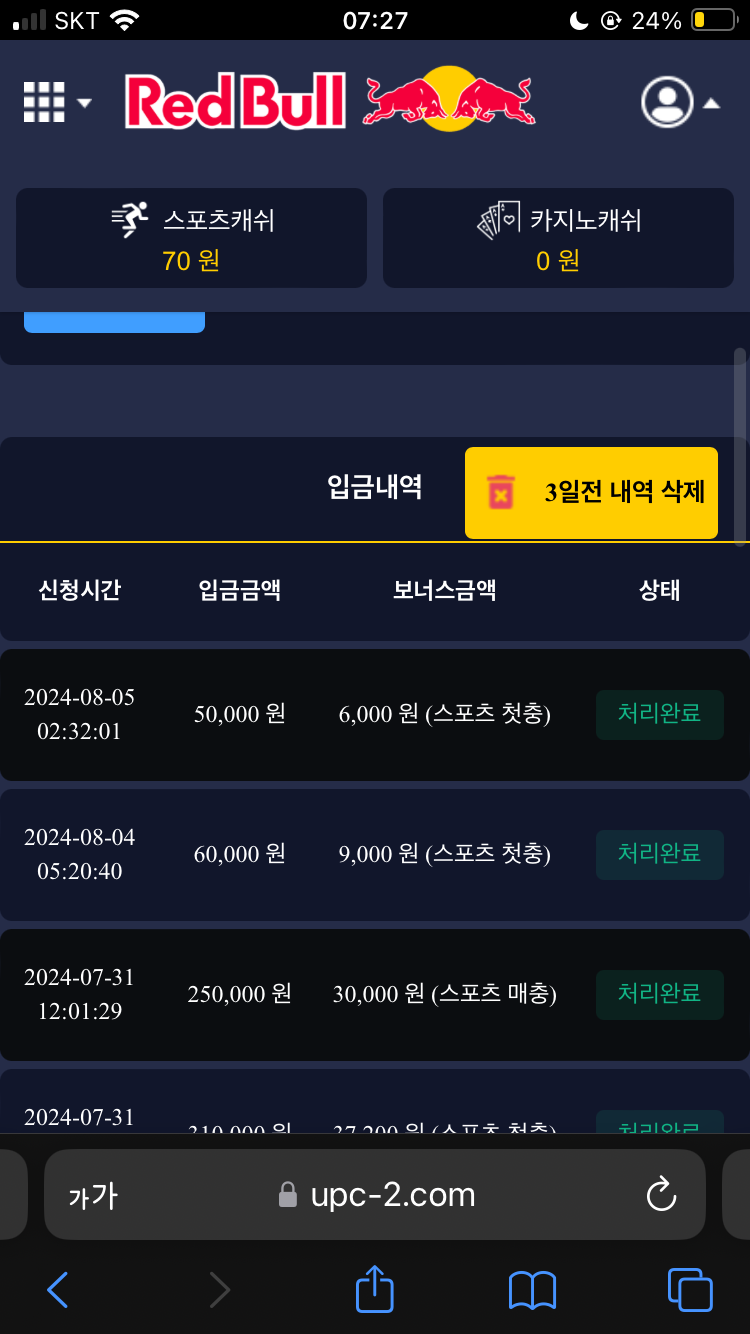This screenshot has width=750, height=1334.
Task: Open the grid menu dropdown
Action: click(57, 102)
